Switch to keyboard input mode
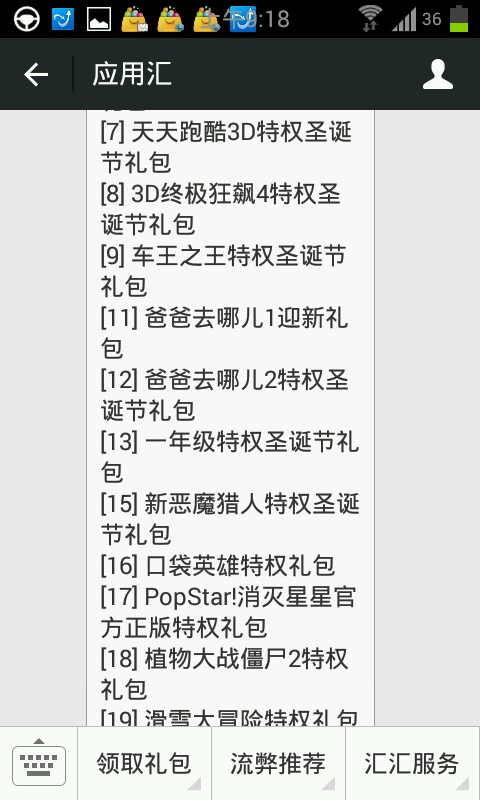The image size is (480, 800). [x=39, y=763]
